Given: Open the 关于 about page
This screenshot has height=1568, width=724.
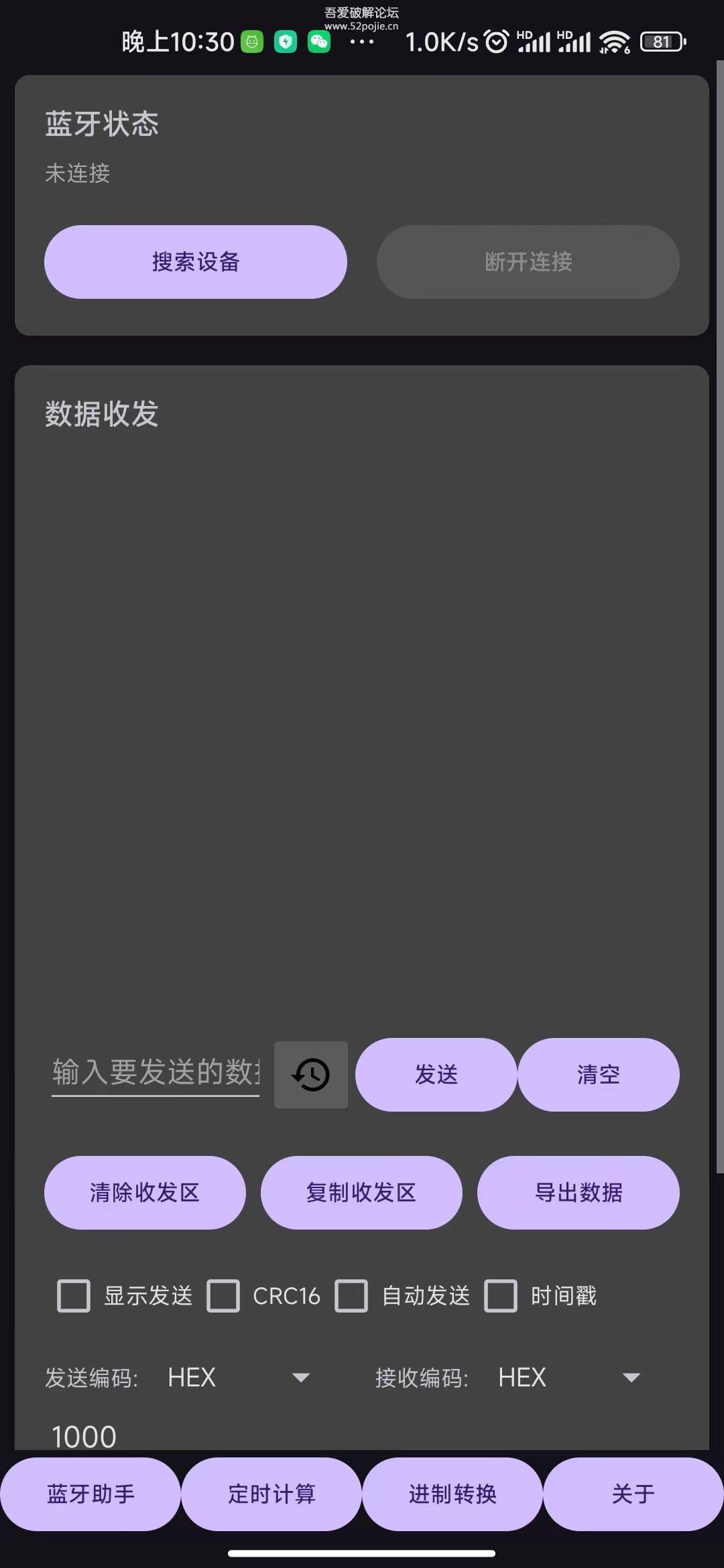Looking at the screenshot, I should [633, 1493].
